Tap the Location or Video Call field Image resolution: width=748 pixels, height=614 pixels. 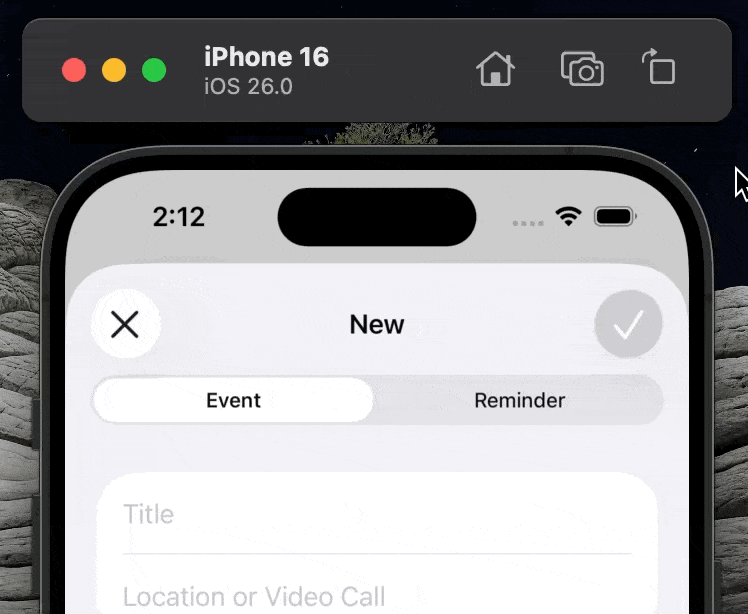[376, 596]
